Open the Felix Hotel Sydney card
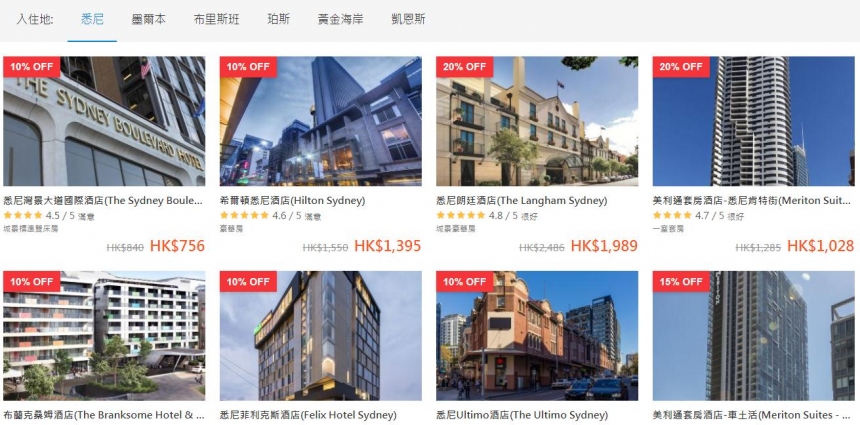This screenshot has height=425, width=860. click(x=320, y=336)
